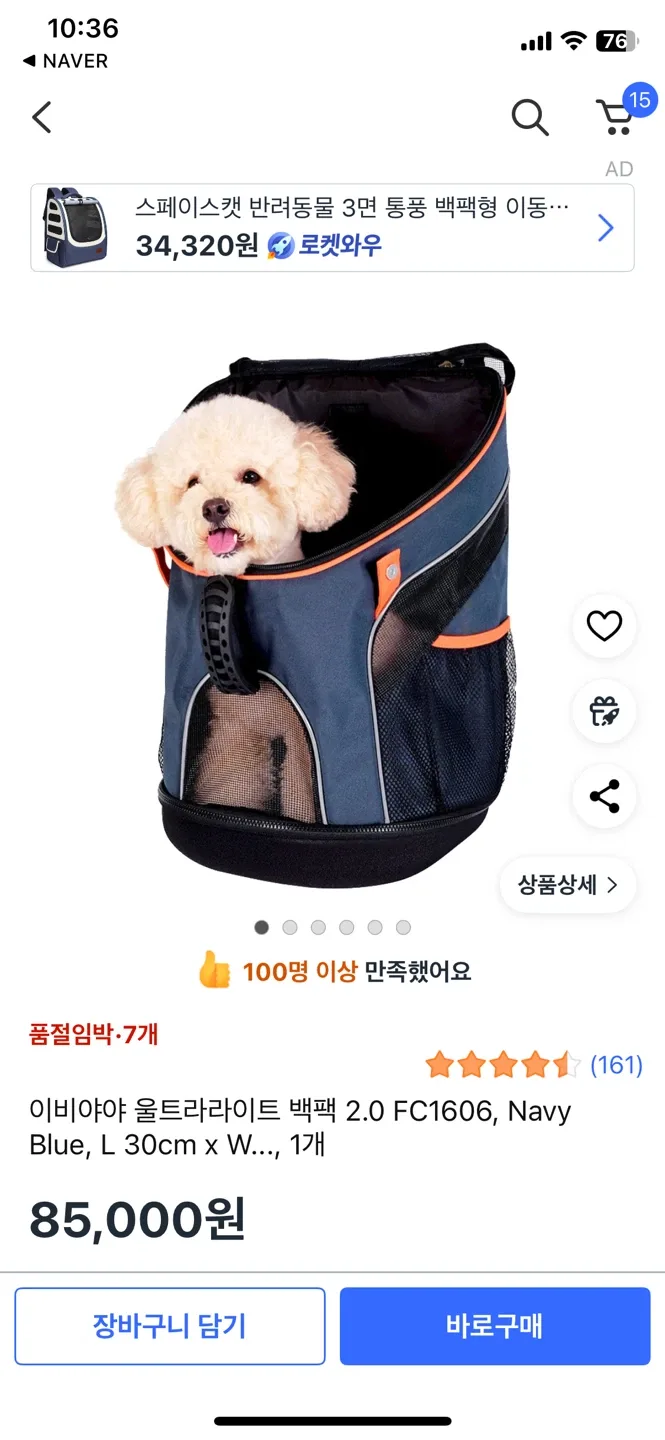Add this backpack to wishlist heart

point(604,627)
